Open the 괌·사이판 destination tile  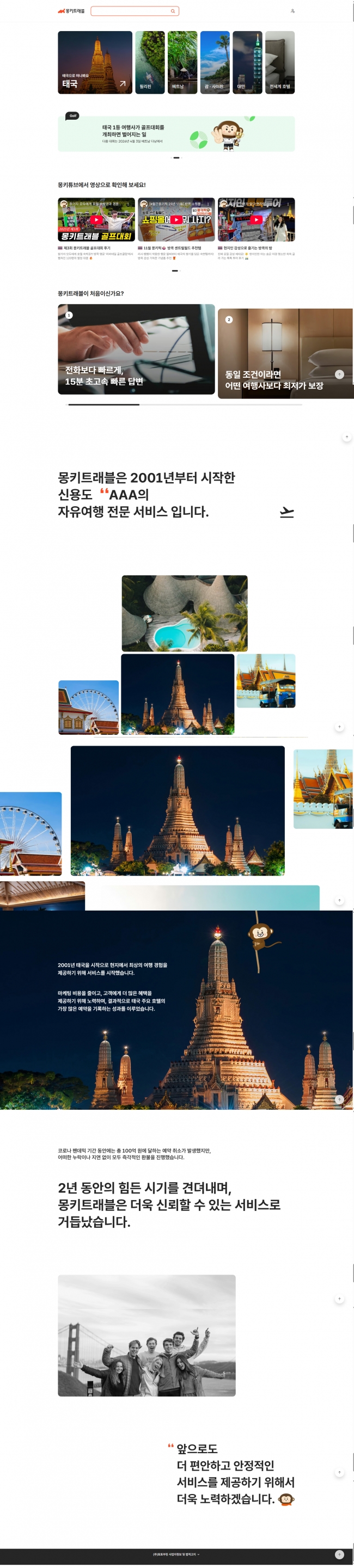[x=215, y=62]
